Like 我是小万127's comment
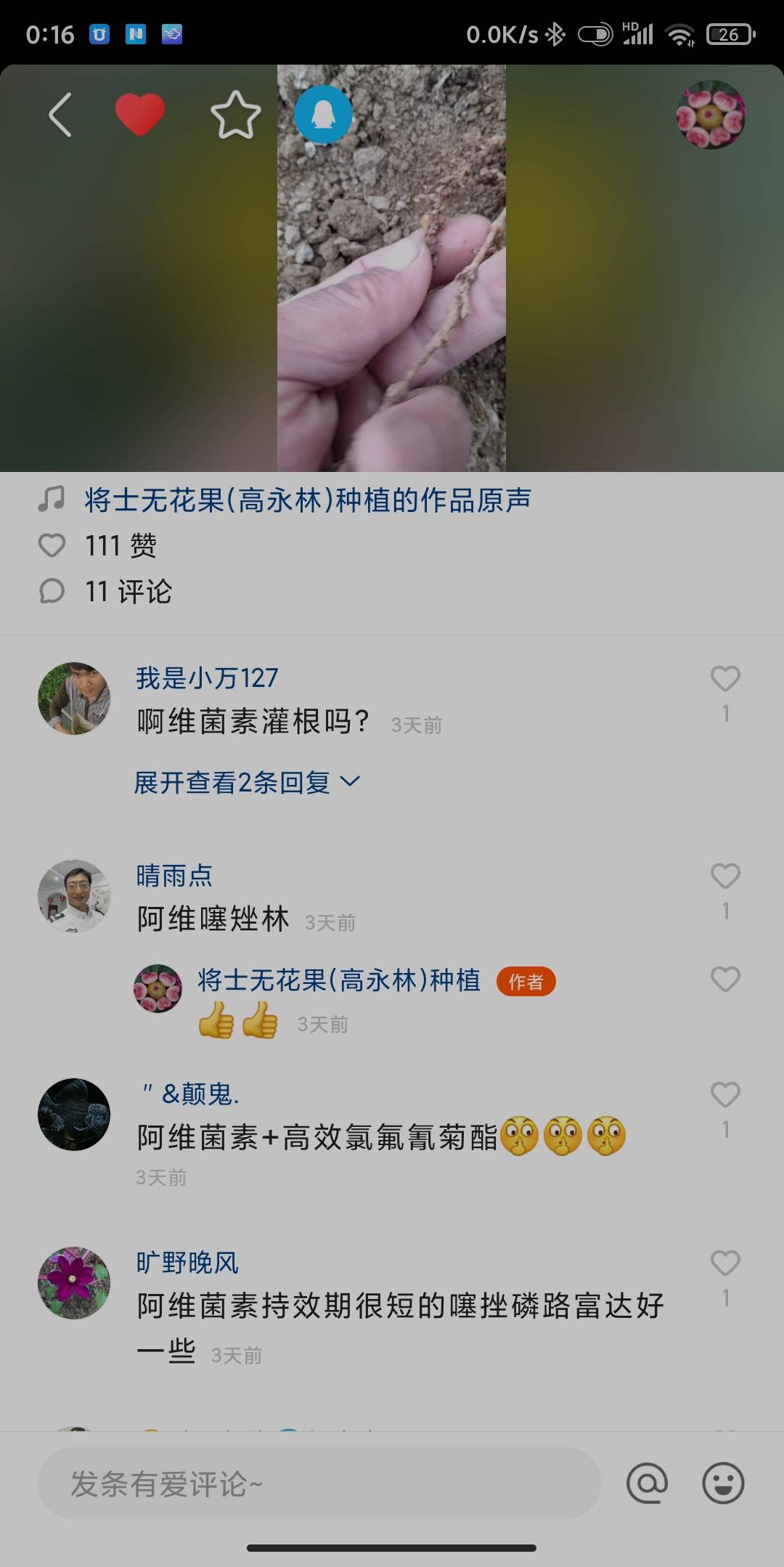Viewport: 784px width, 1567px height. pos(725,678)
